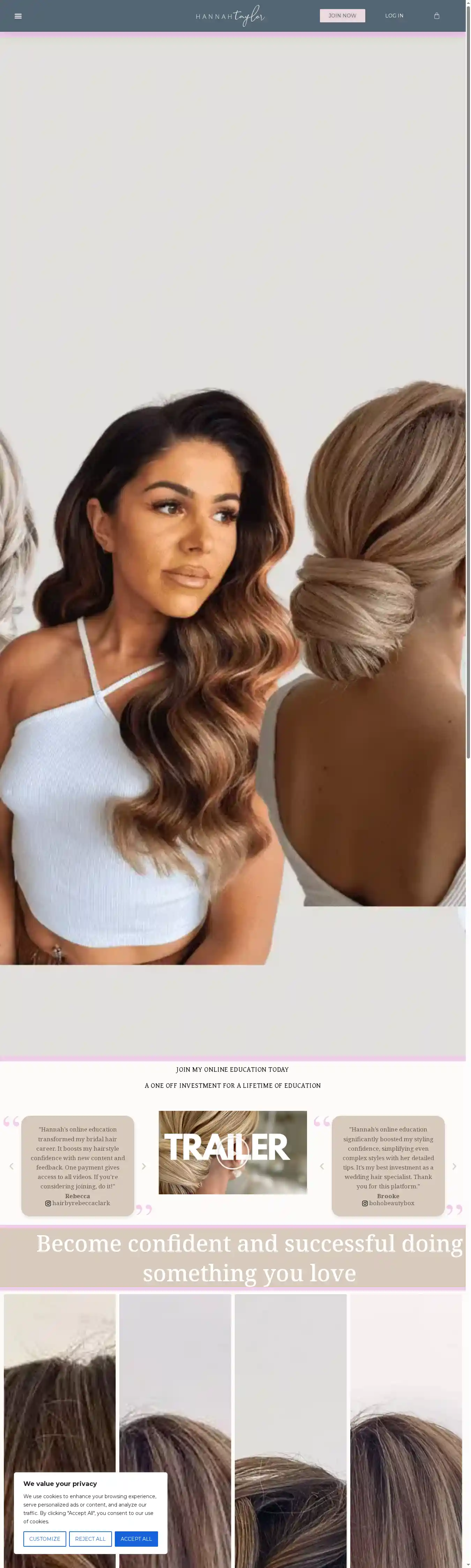Open the shopping bag cart

[436, 16]
